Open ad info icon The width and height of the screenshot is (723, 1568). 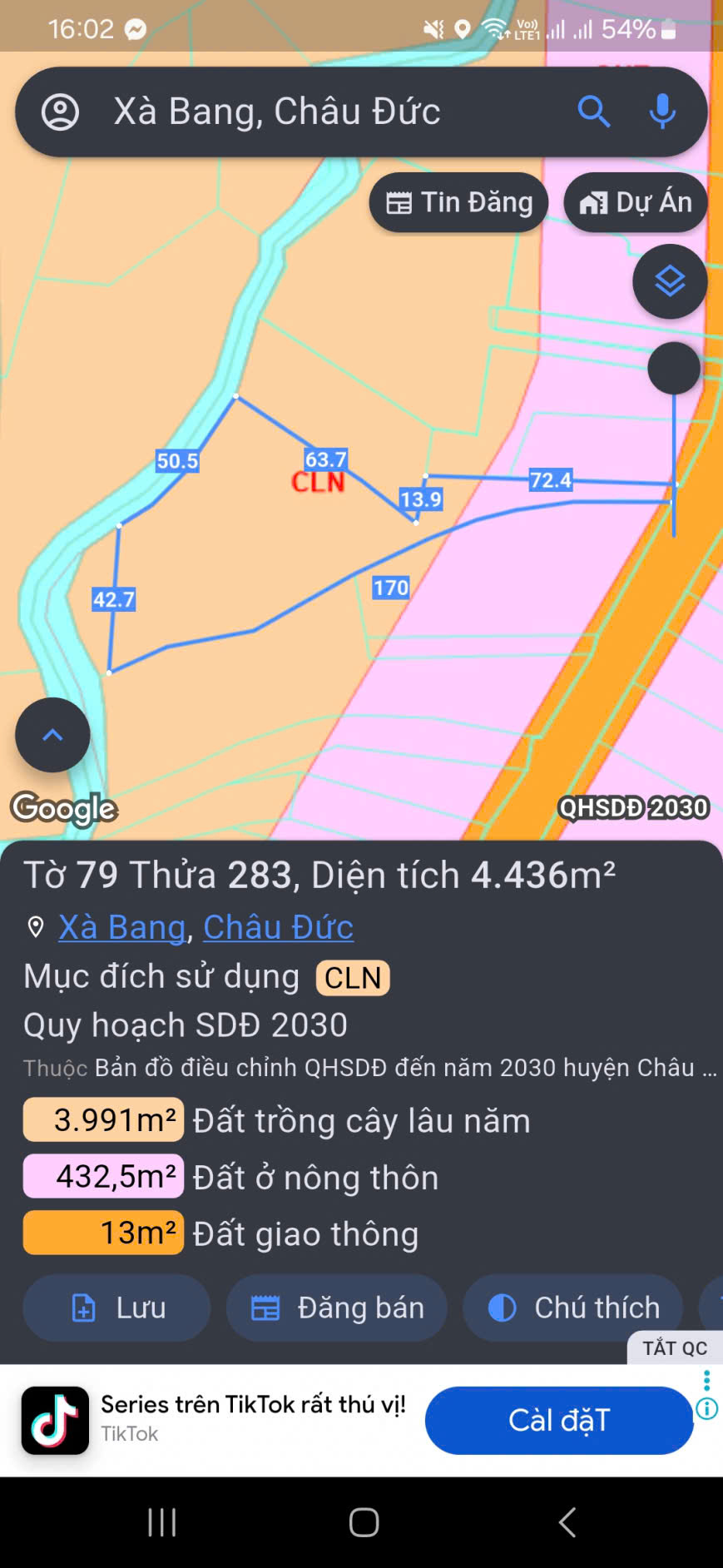pyautogui.click(x=707, y=1409)
